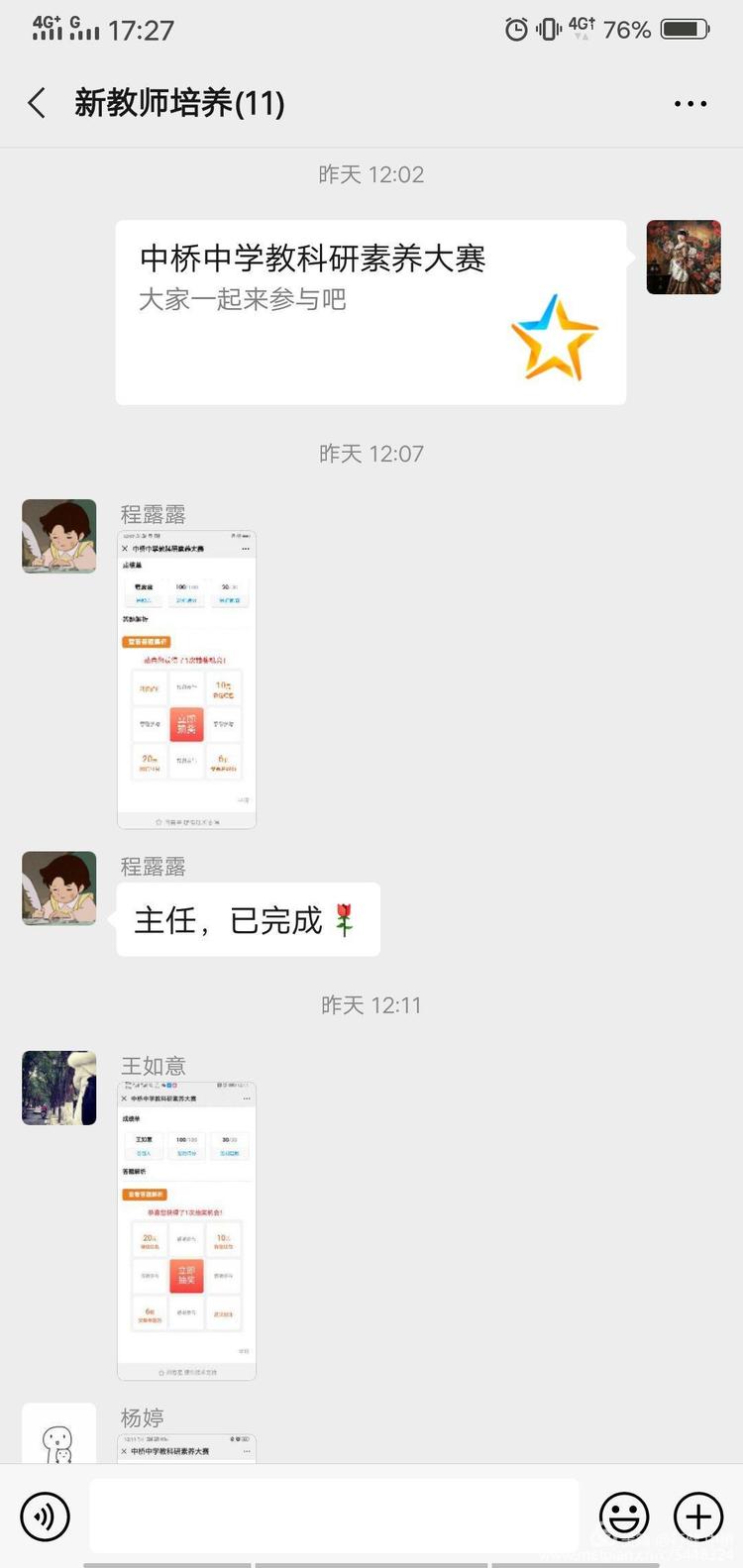Screen dimensions: 743x1568
Task: View 杨婷's shared screenshot image
Action: tap(186, 1448)
